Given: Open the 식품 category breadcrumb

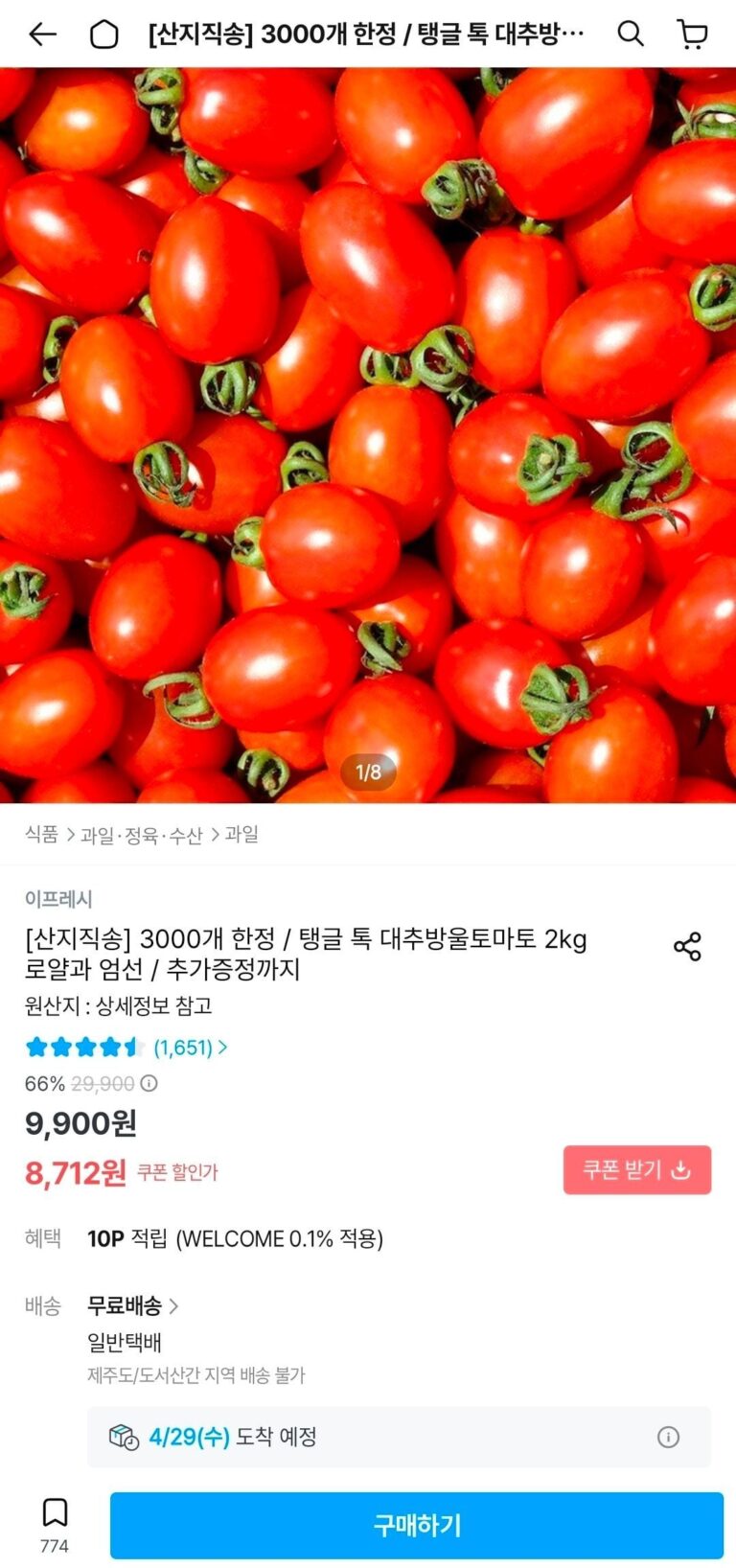Looking at the screenshot, I should [x=42, y=835].
